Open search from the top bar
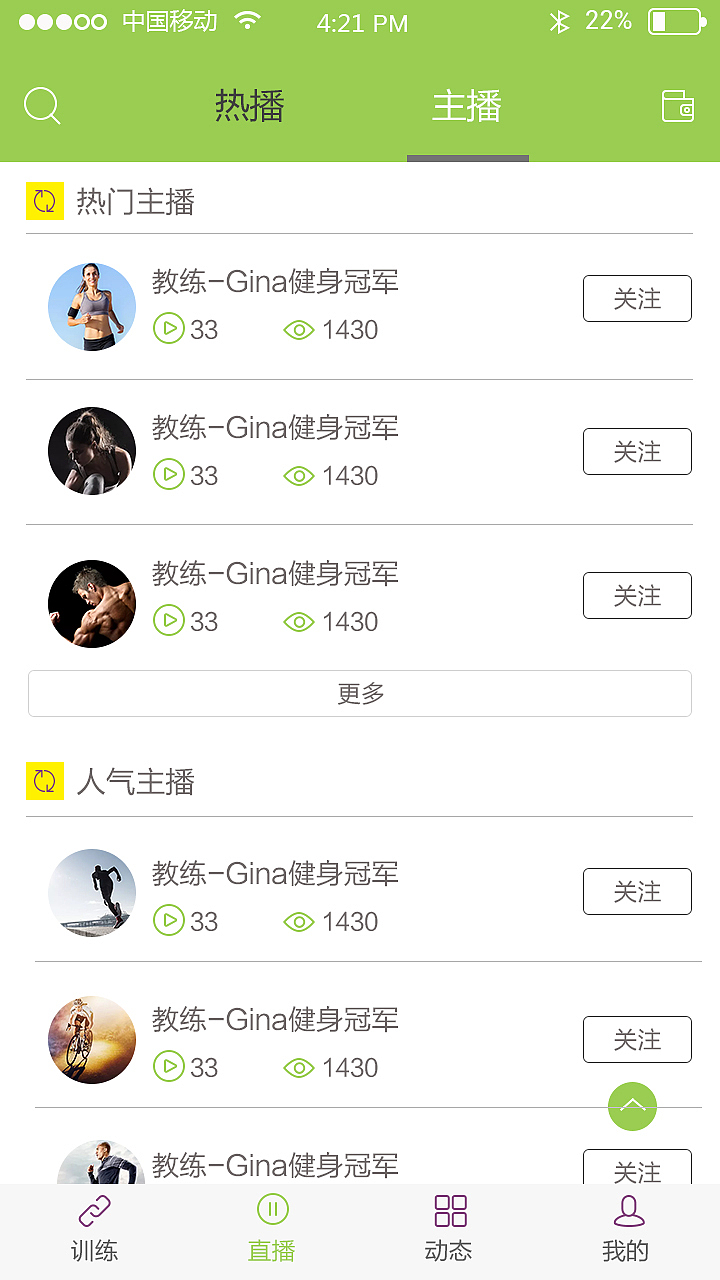This screenshot has height=1280, width=720. 41,104
